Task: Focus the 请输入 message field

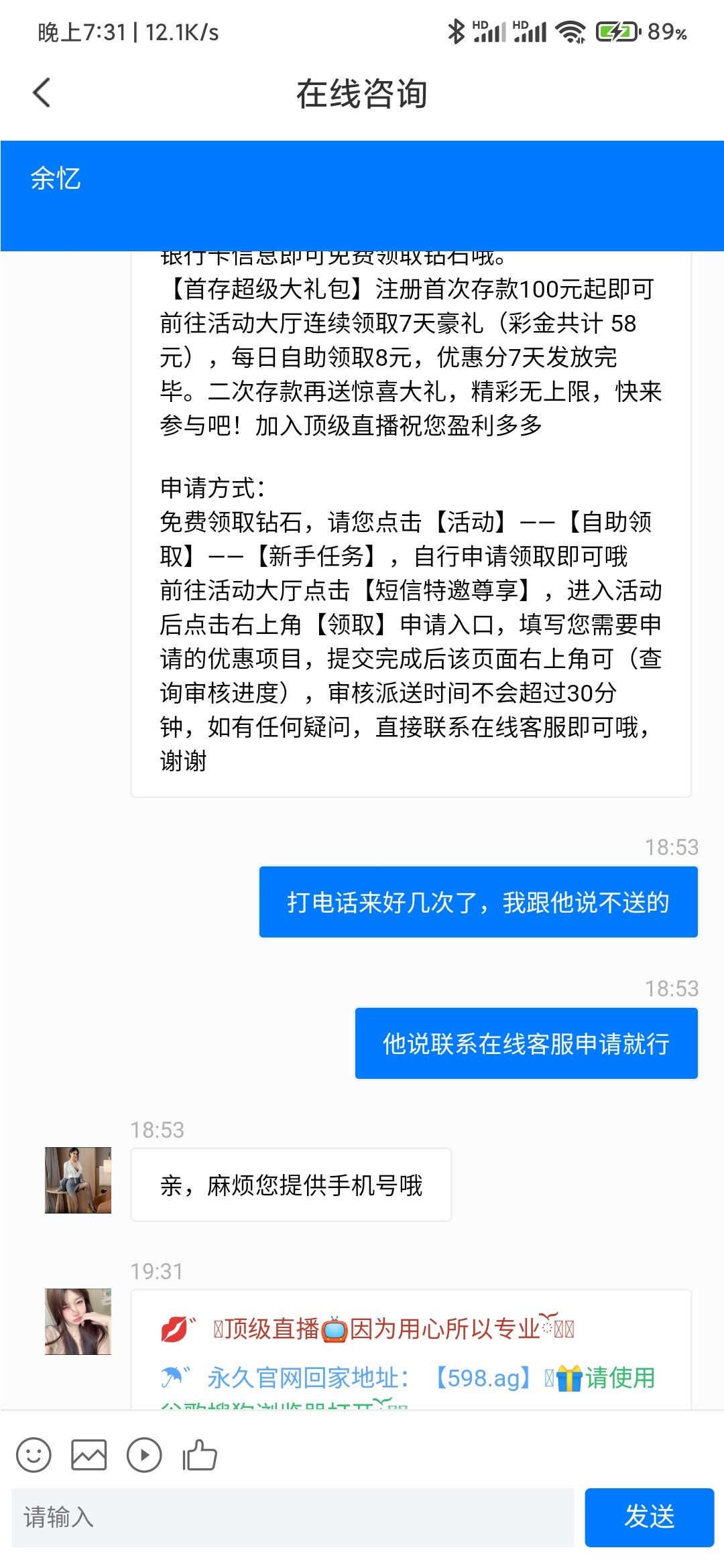Action: [293, 1518]
